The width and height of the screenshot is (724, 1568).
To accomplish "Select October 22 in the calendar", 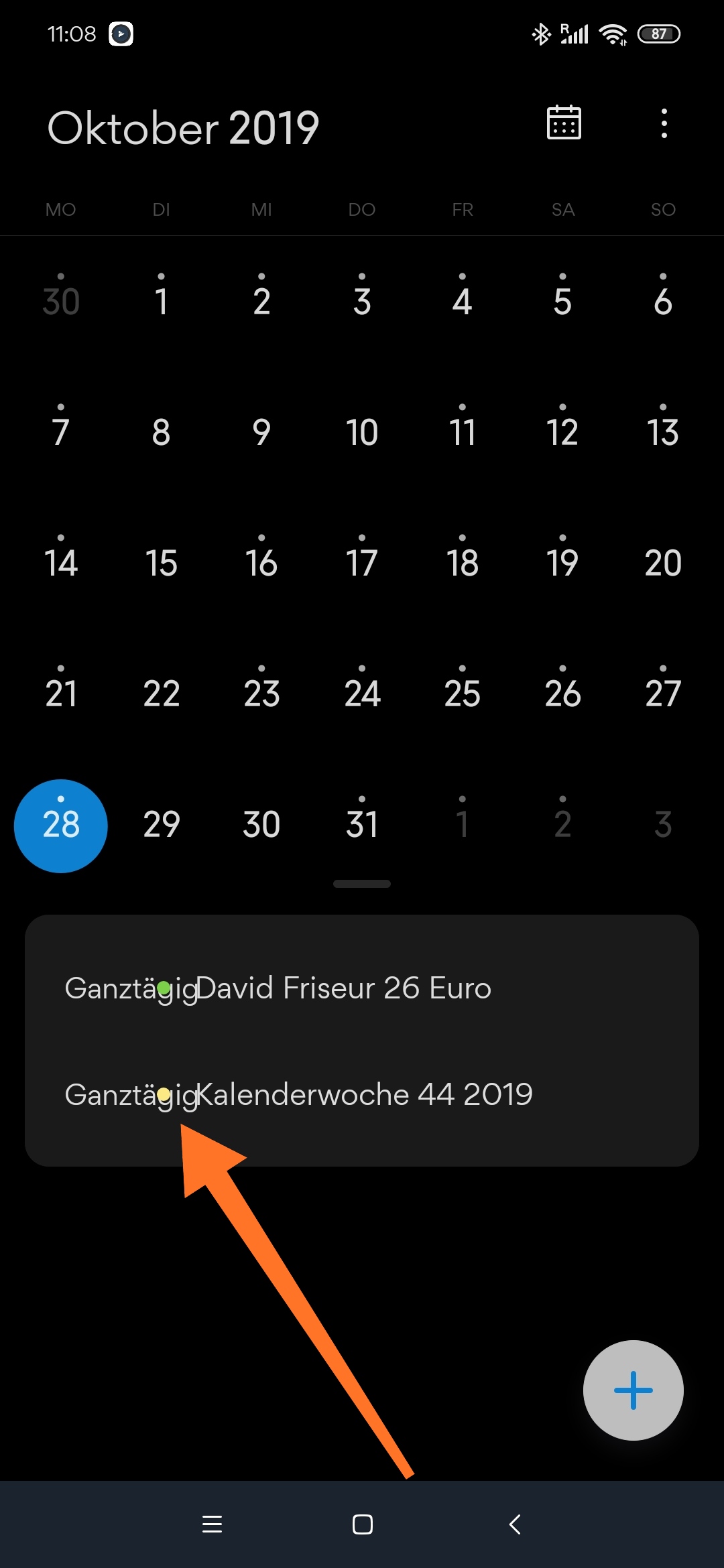I will [161, 694].
